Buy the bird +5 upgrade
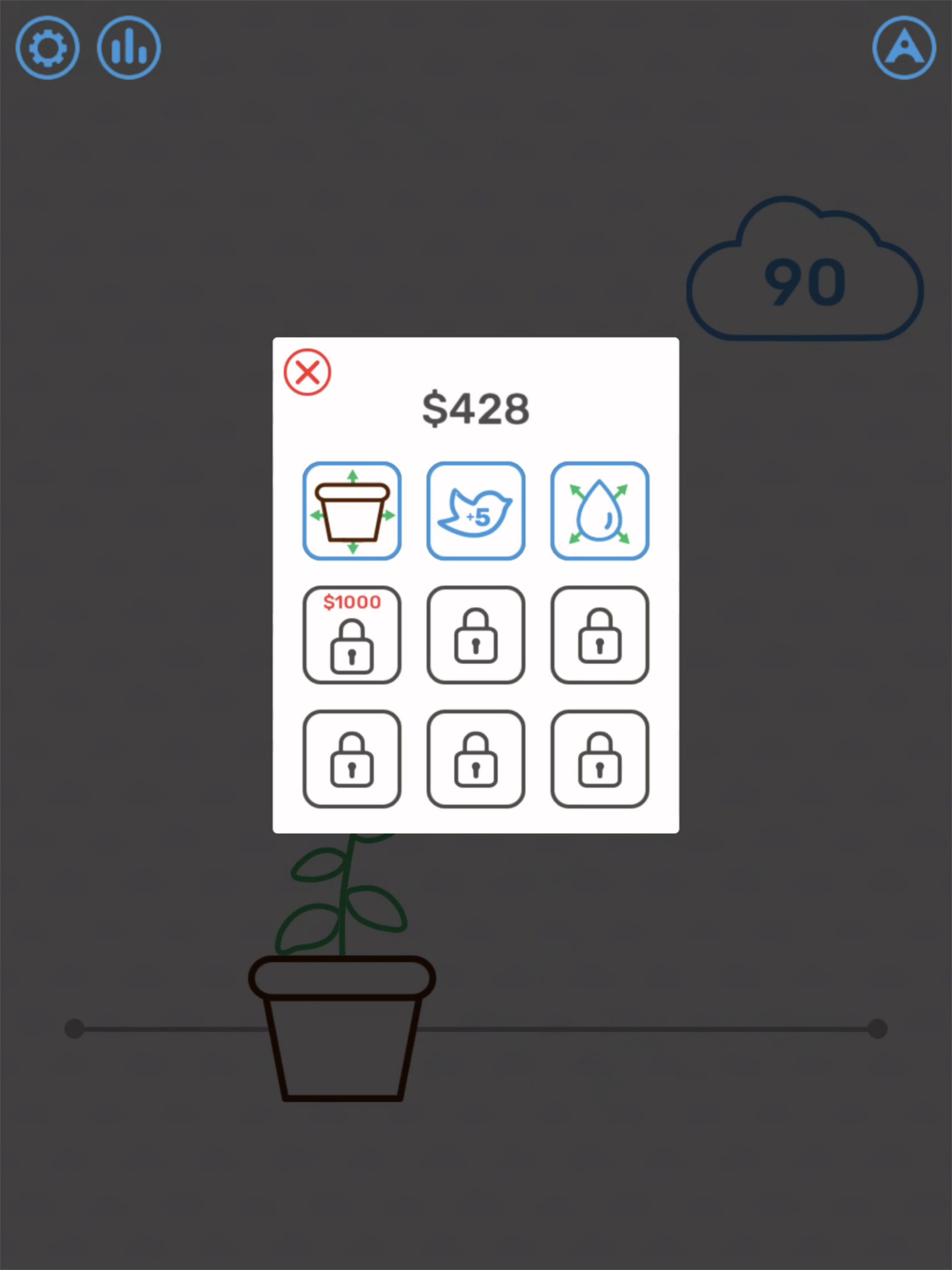This screenshot has width=952, height=1270. point(476,510)
